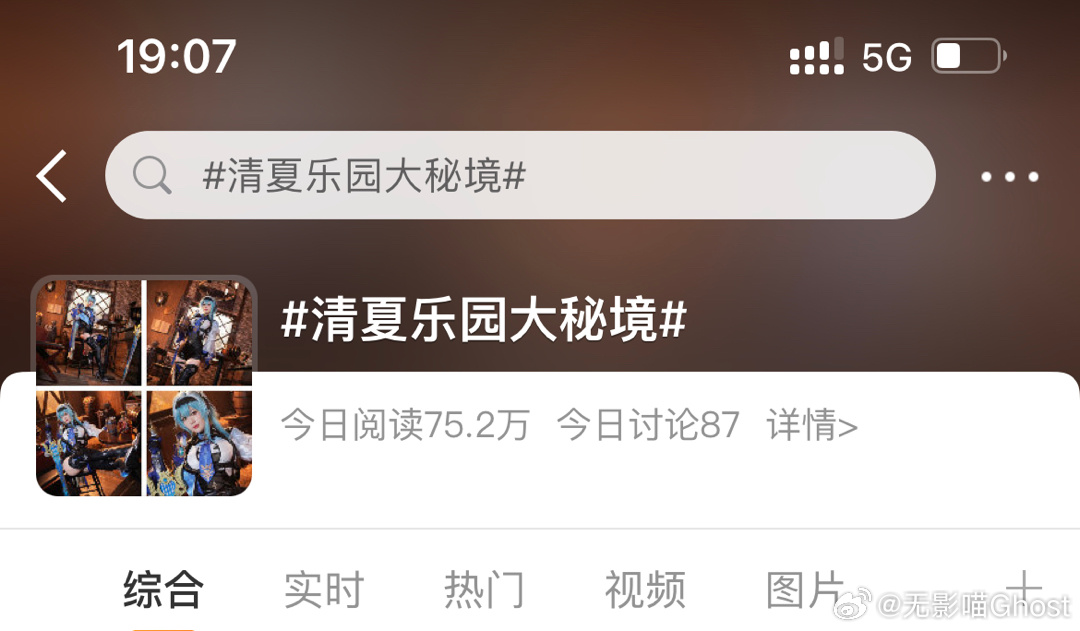
Task: View topic details via 详情>
Action: pyautogui.click(x=812, y=426)
